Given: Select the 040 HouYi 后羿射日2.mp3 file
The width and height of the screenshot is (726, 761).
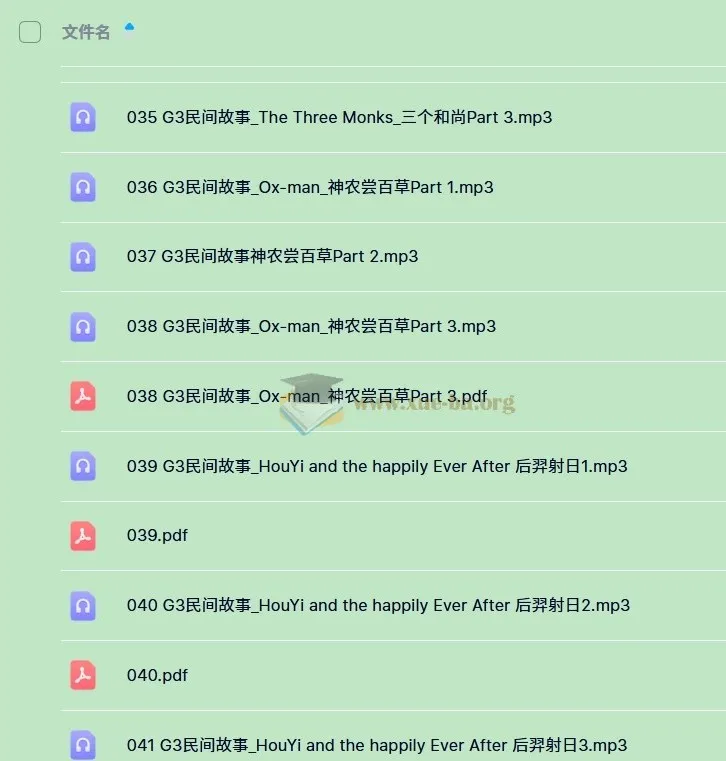Looking at the screenshot, I should (x=378, y=605).
